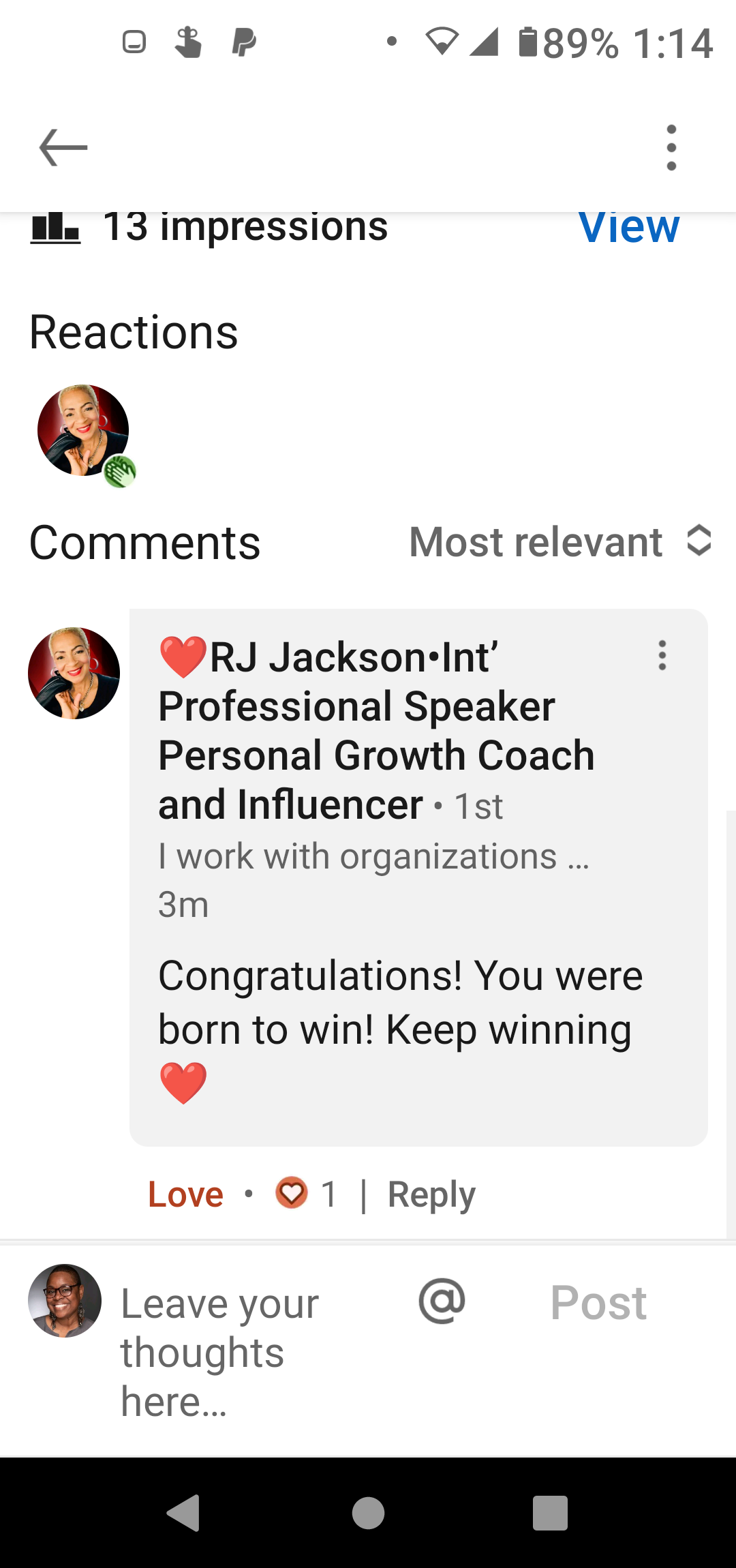Mention someone with the @ icon

coord(442,1301)
